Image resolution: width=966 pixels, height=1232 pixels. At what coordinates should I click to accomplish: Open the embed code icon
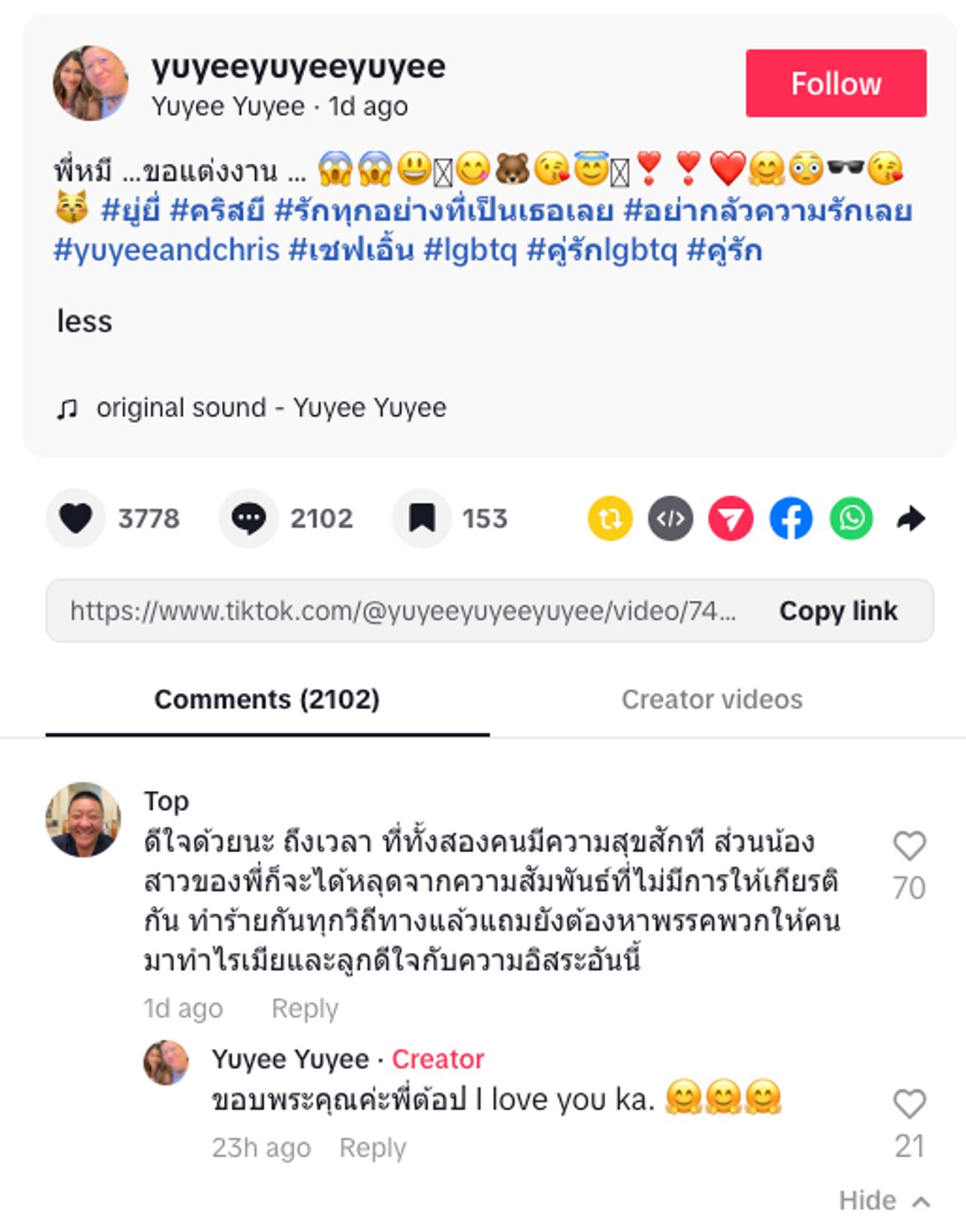pyautogui.click(x=670, y=519)
